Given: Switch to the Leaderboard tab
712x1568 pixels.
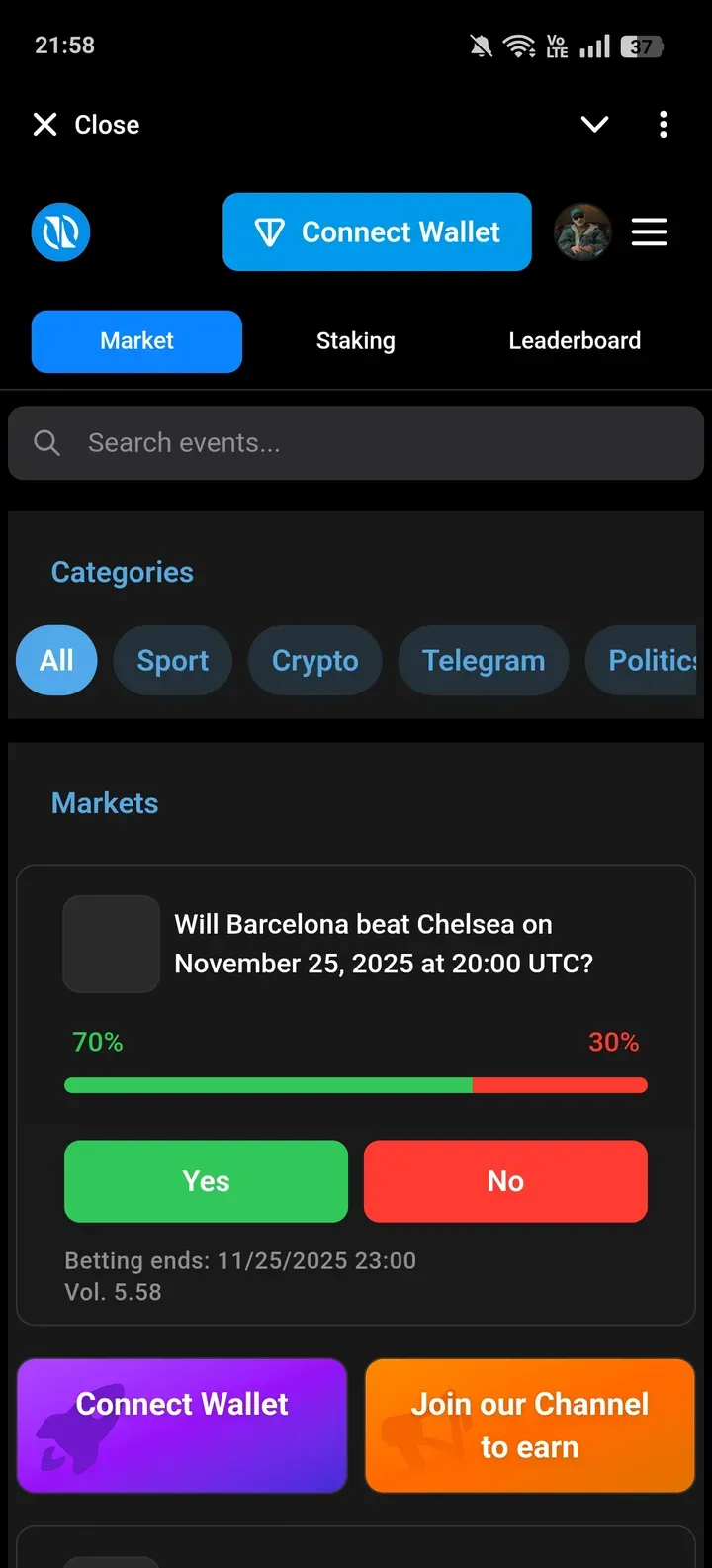Looking at the screenshot, I should [x=575, y=340].
